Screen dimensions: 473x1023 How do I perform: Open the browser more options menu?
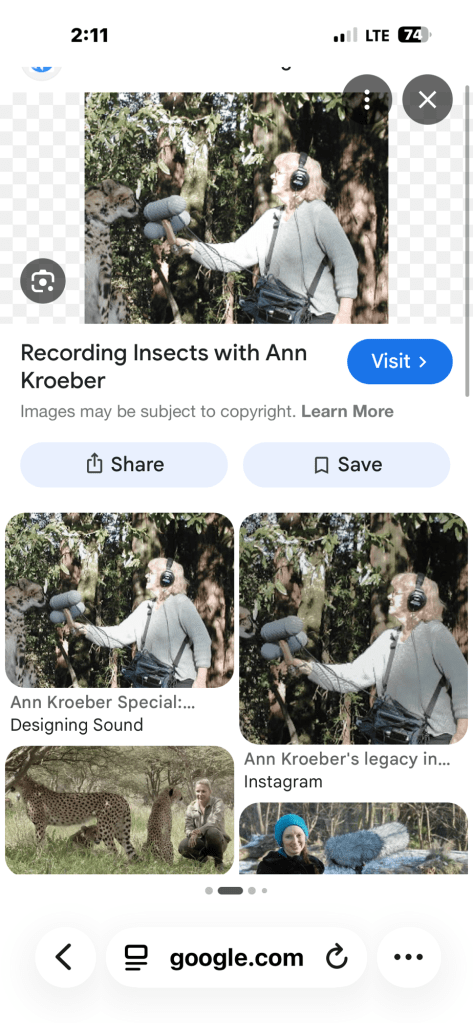click(408, 957)
